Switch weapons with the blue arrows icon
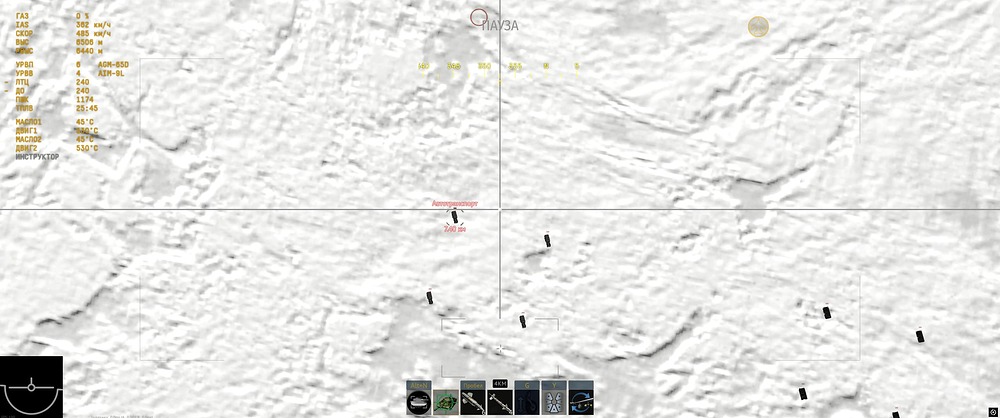The width and height of the screenshot is (1000, 418). (581, 401)
